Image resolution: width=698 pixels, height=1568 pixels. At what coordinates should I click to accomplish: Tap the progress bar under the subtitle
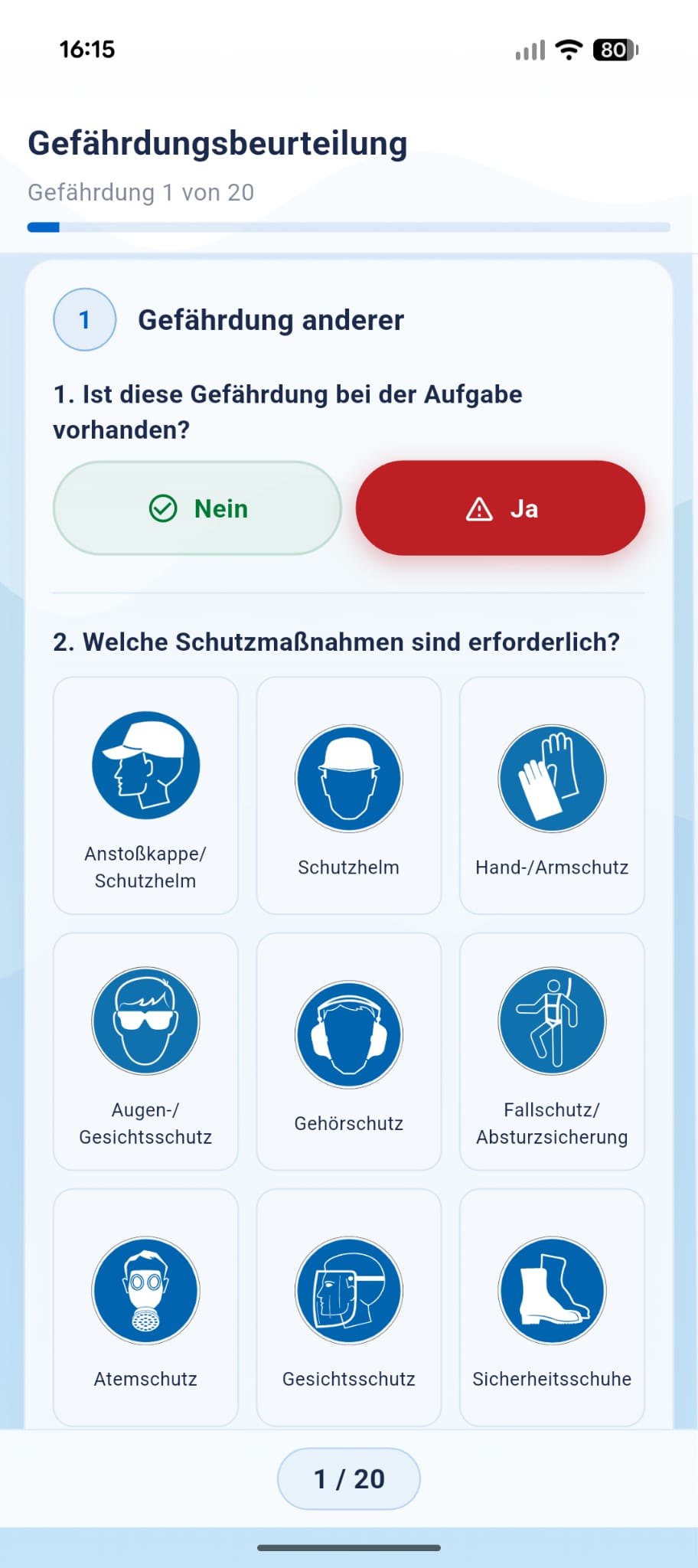(x=349, y=227)
